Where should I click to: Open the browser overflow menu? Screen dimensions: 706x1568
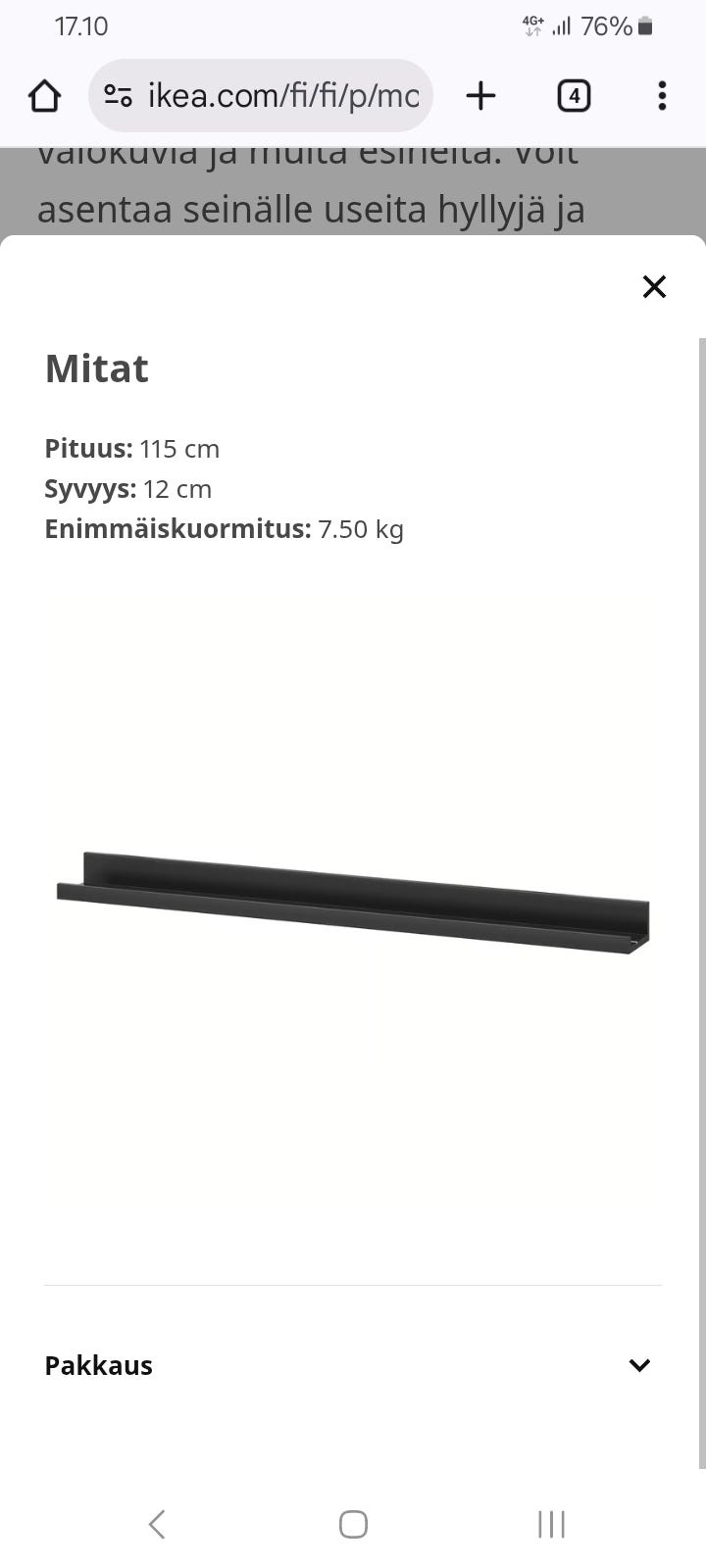[662, 96]
